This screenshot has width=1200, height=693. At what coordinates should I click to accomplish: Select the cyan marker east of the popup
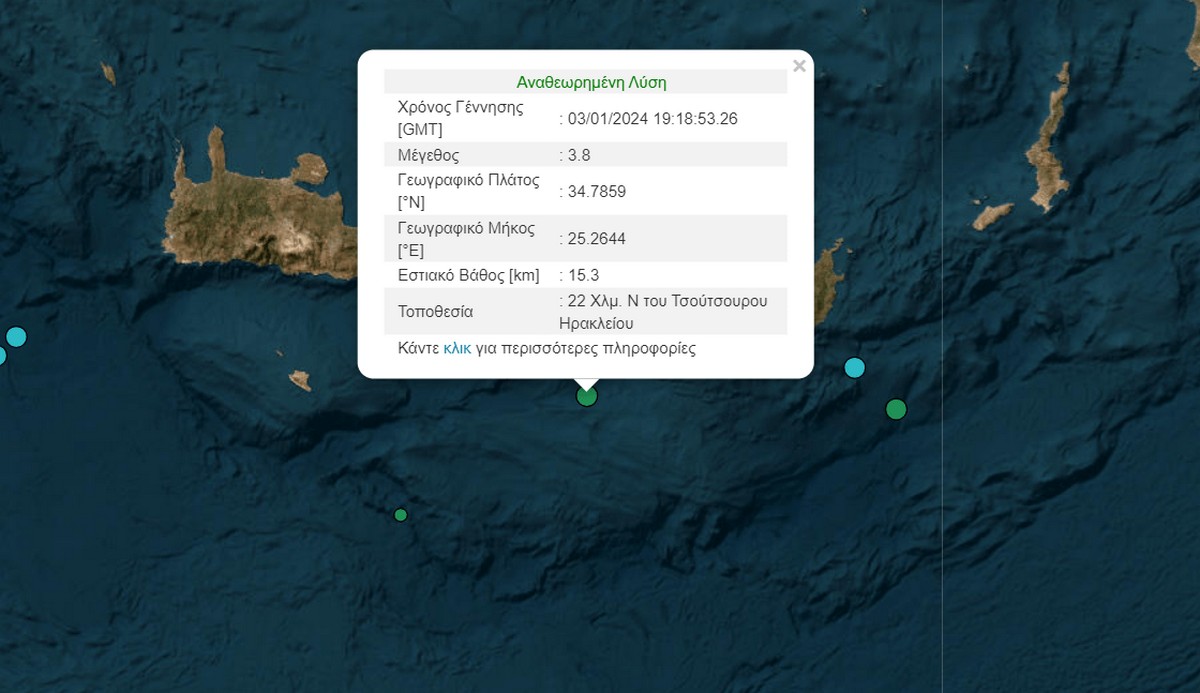[x=854, y=367]
